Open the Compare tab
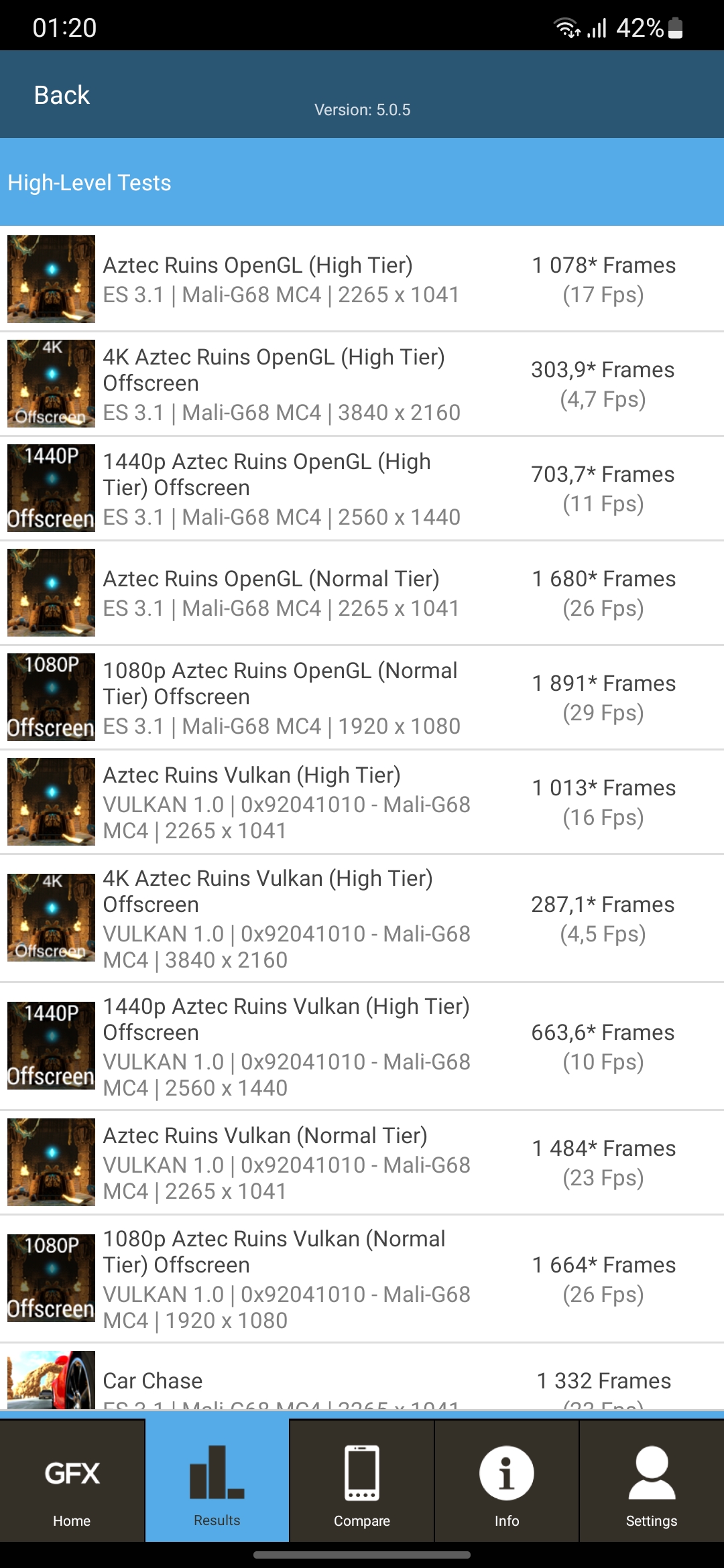Image resolution: width=724 pixels, height=1568 pixels. pos(362,1485)
